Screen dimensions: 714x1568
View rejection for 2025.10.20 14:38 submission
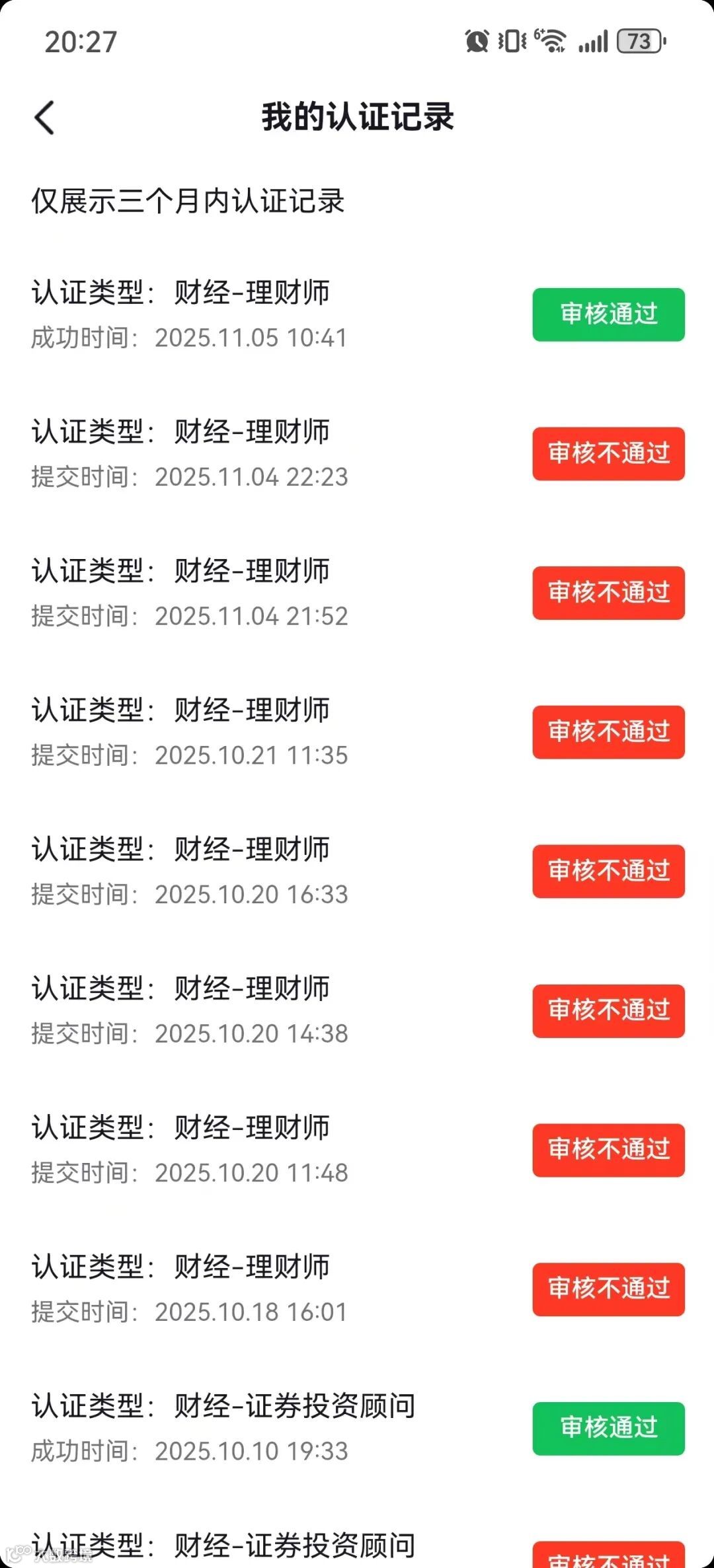pyautogui.click(x=608, y=1011)
